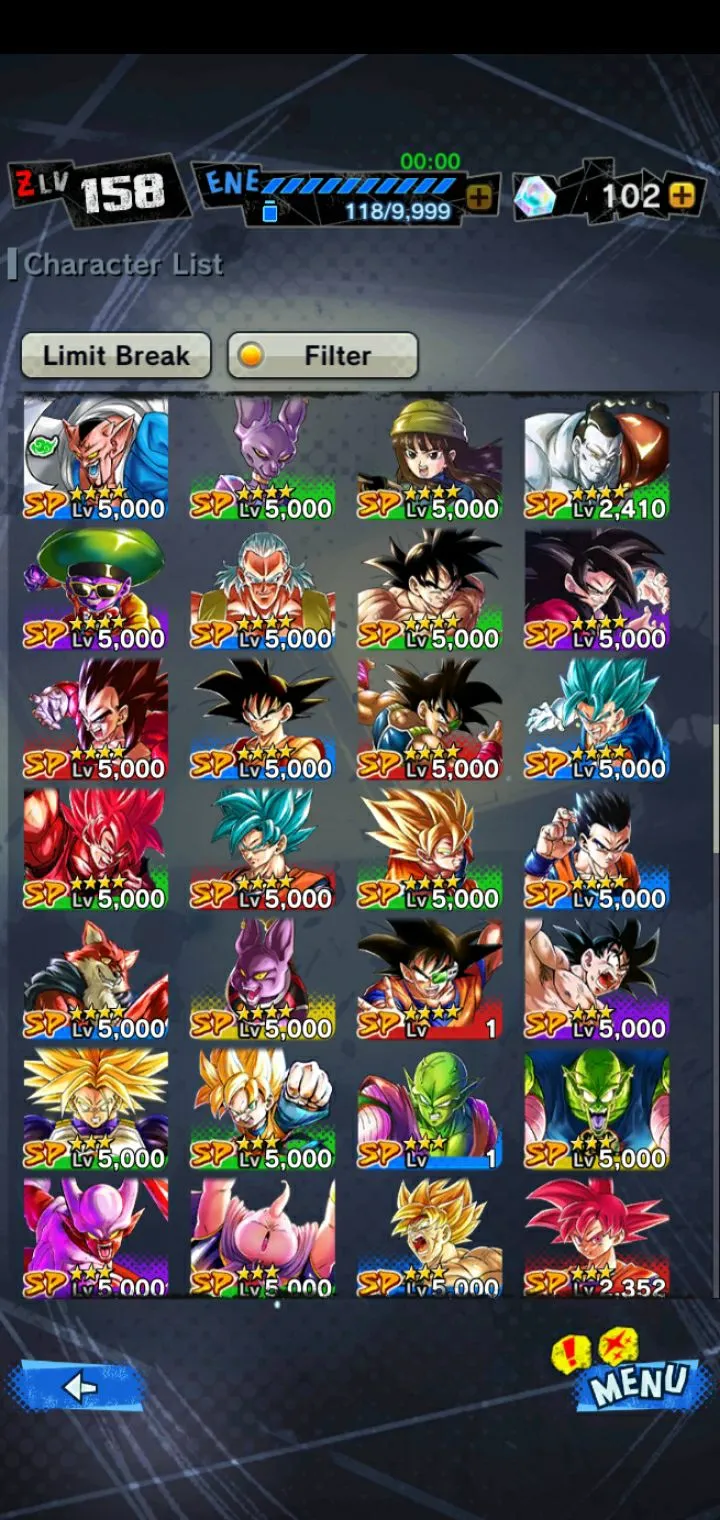Select the girl with yellow bandana character
This screenshot has height=1520, width=720.
tap(430, 459)
